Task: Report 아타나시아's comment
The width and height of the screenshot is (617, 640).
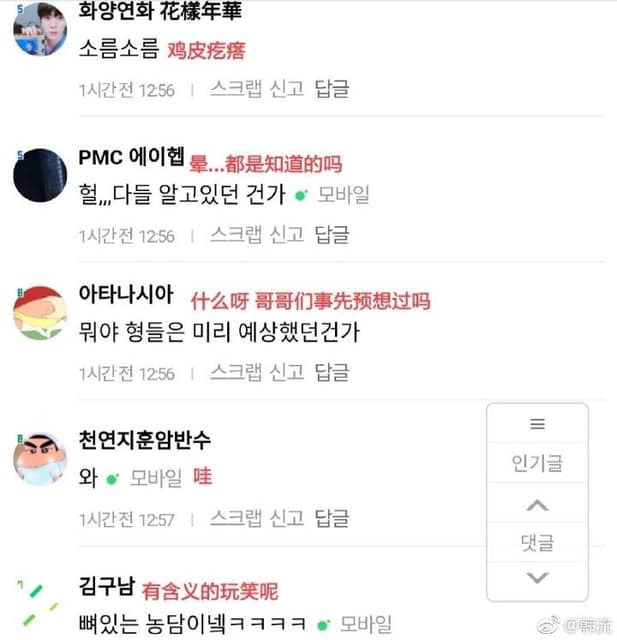Action: (287, 373)
